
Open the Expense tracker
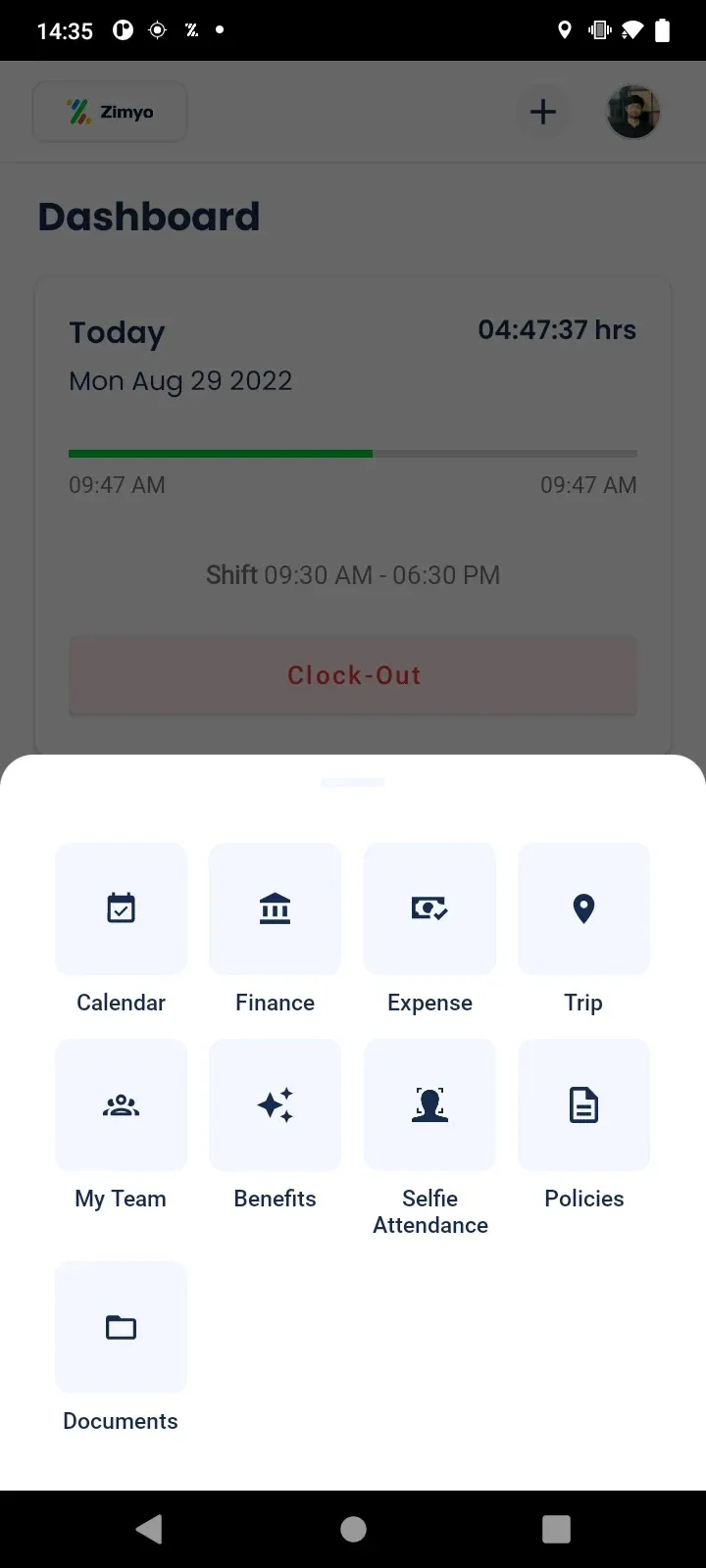click(429, 908)
